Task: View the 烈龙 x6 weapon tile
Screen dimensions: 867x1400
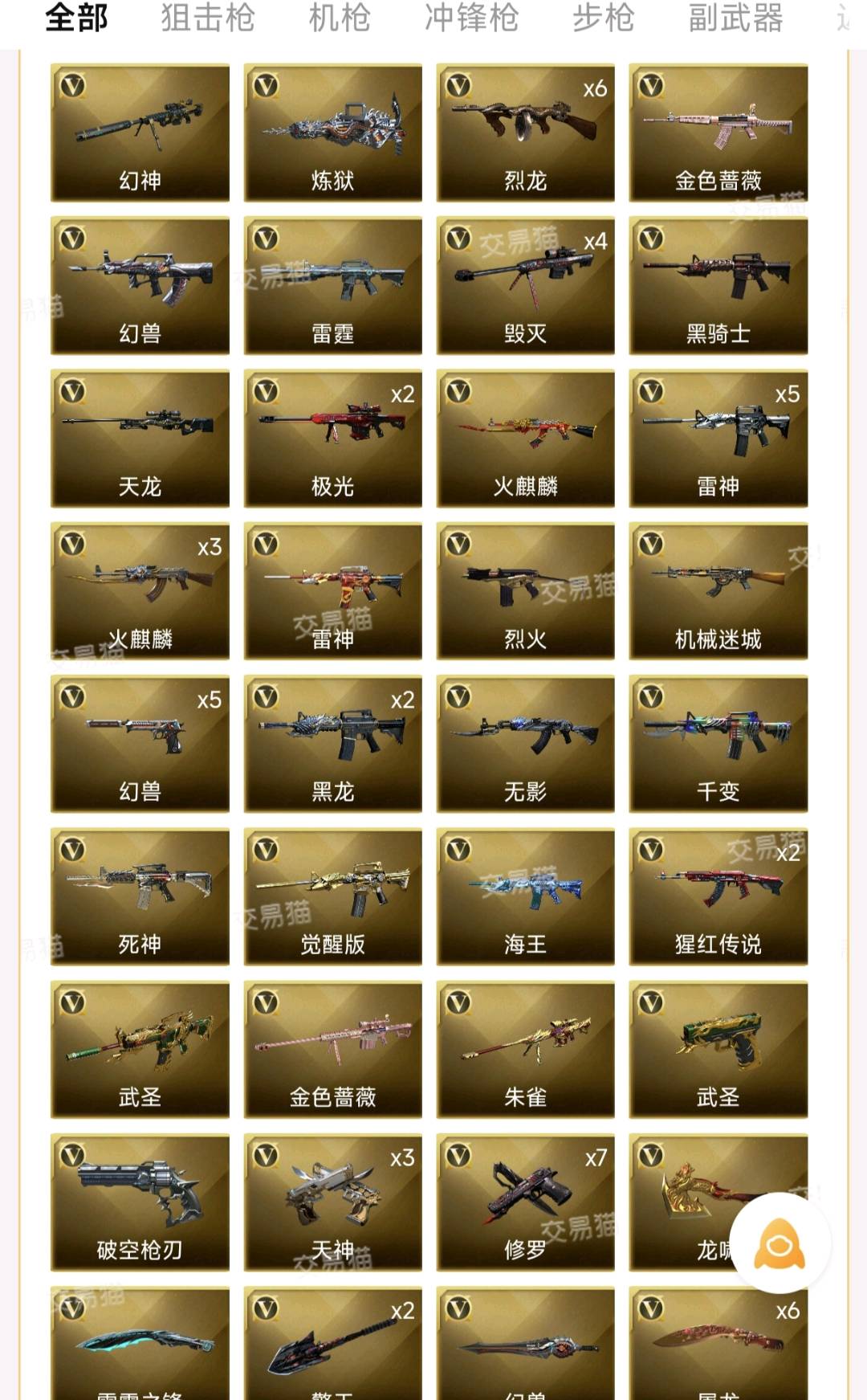Action: (x=525, y=133)
